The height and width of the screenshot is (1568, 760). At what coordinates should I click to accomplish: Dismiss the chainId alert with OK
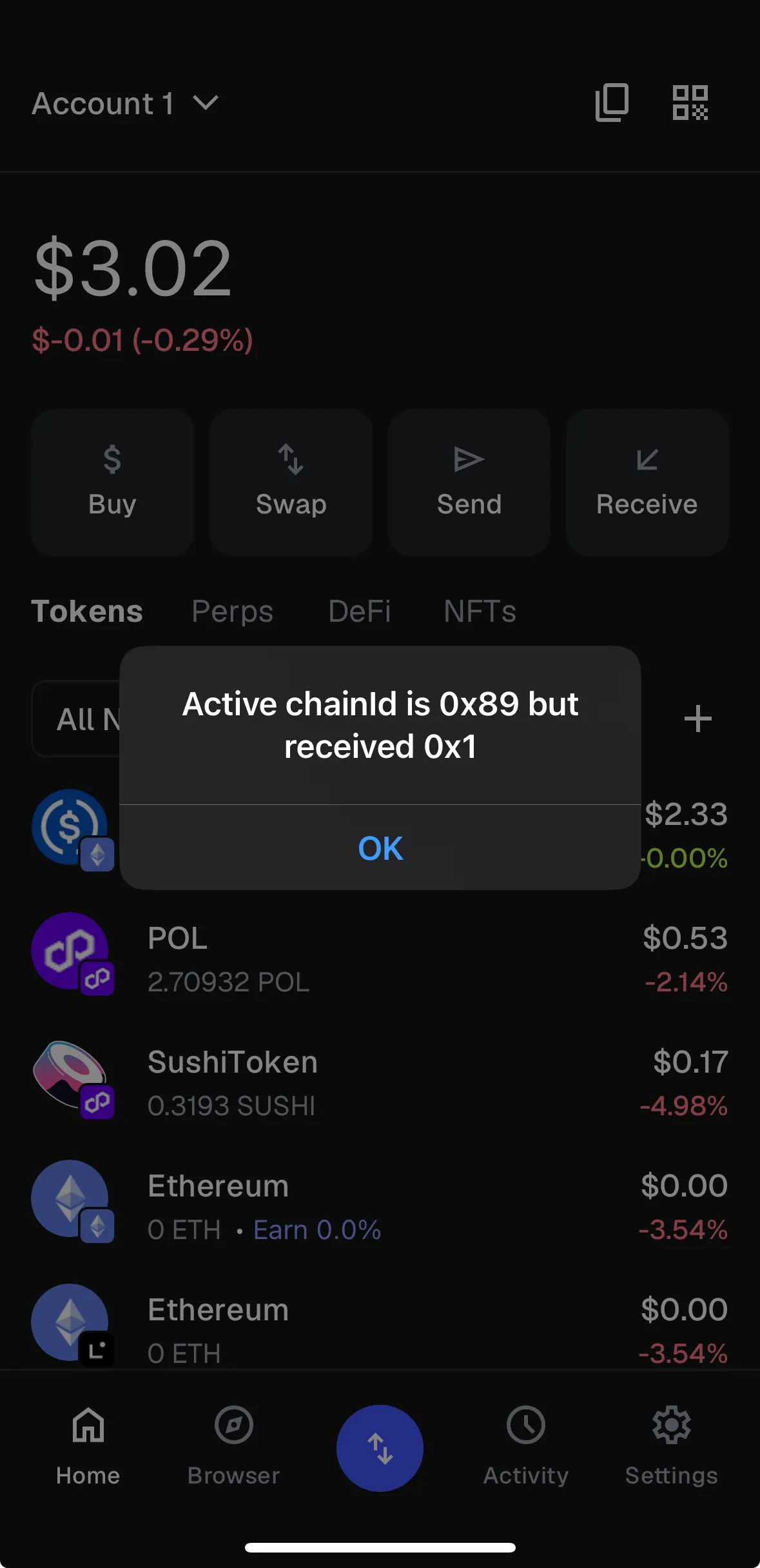coord(380,848)
